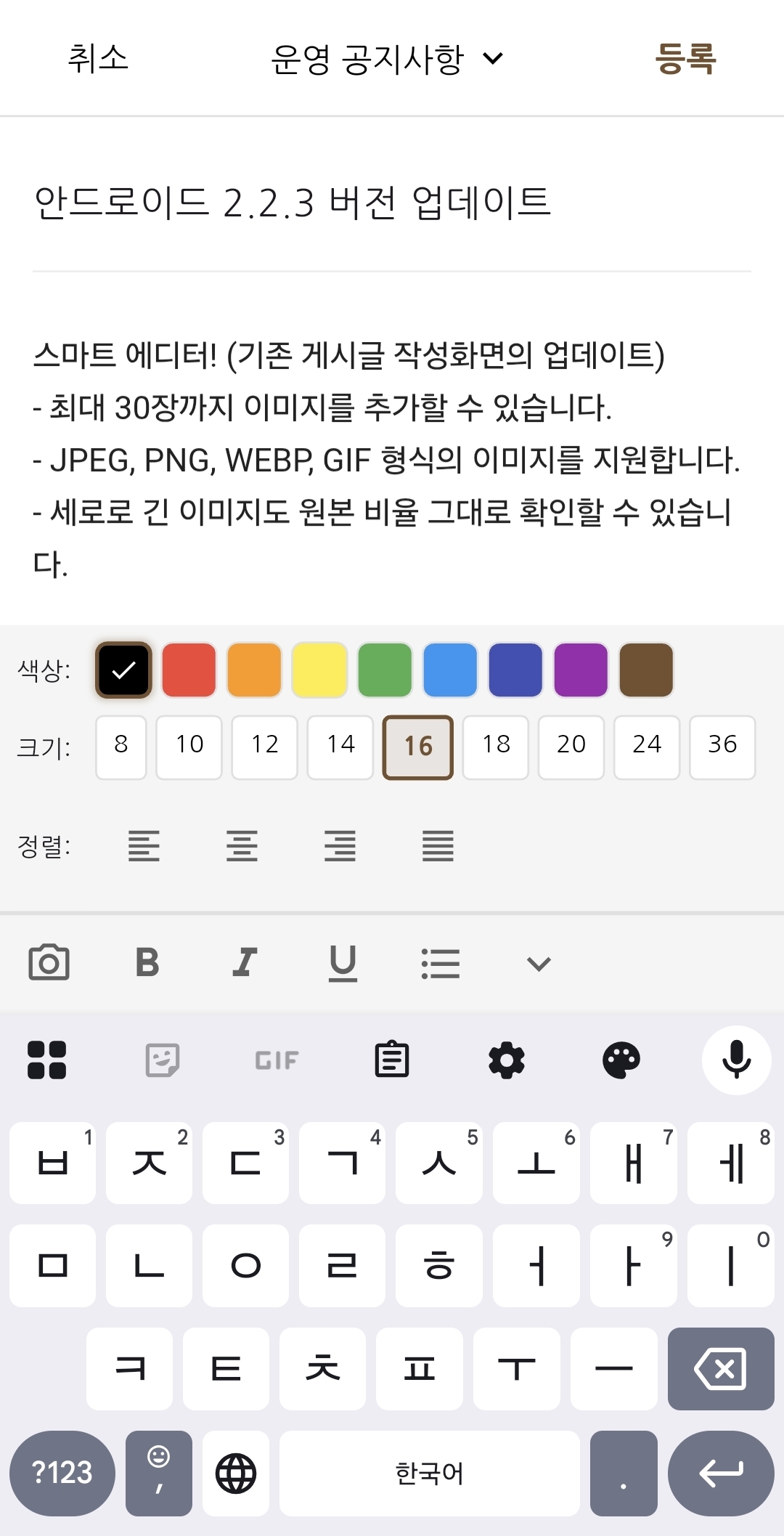Apply justify alignment
784x1536 pixels.
438,846
